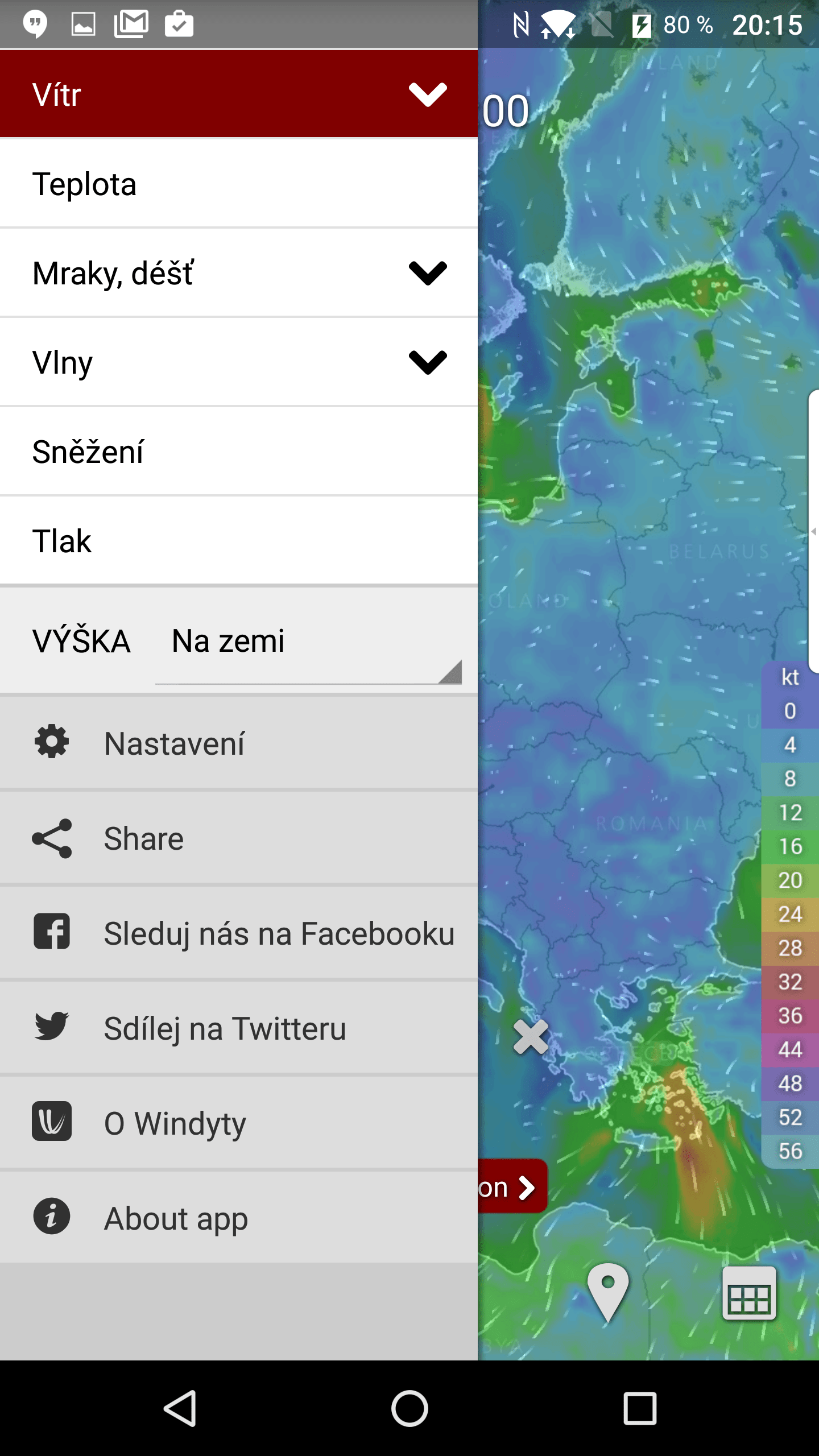Tap the Share row
Screen dimensions: 819x1456
click(239, 838)
